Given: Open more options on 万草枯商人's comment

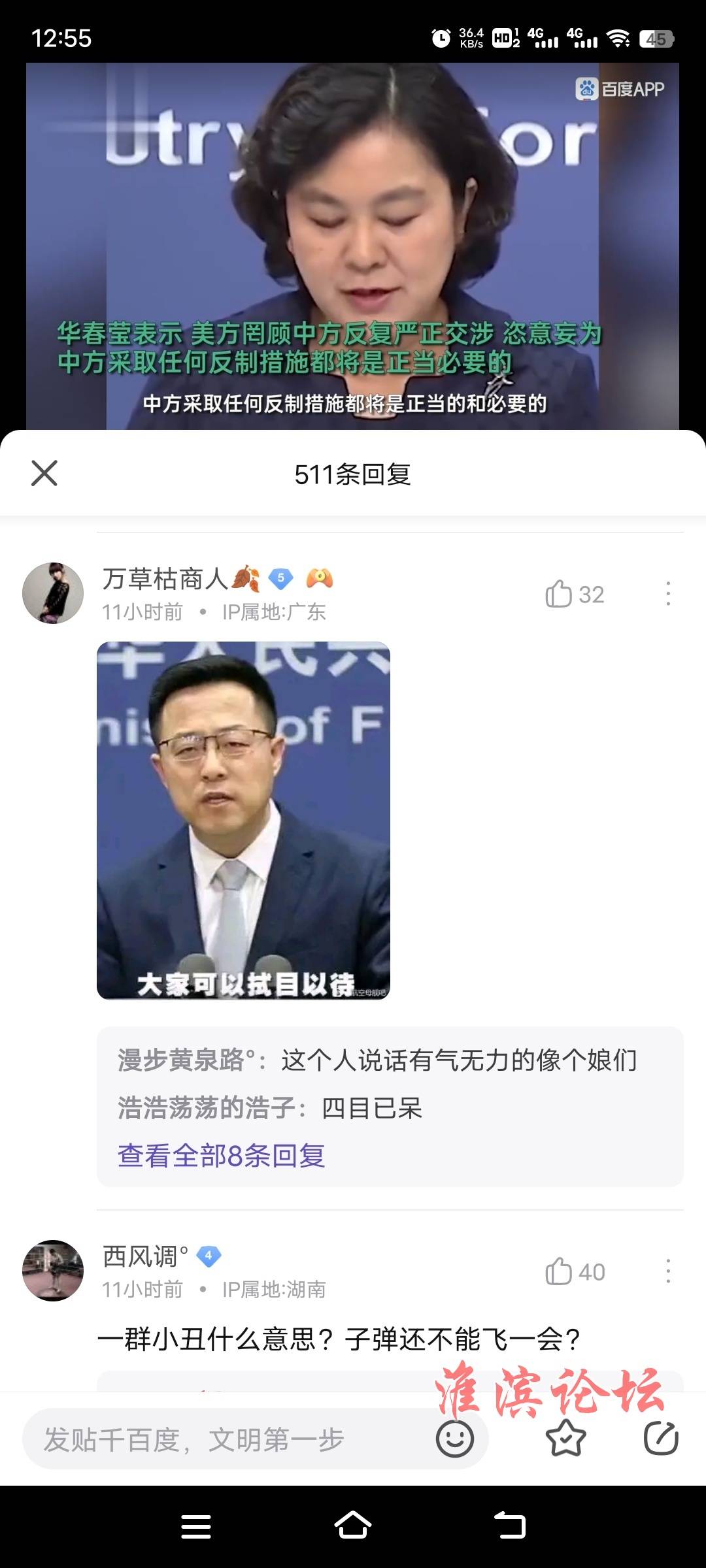Looking at the screenshot, I should [x=667, y=593].
